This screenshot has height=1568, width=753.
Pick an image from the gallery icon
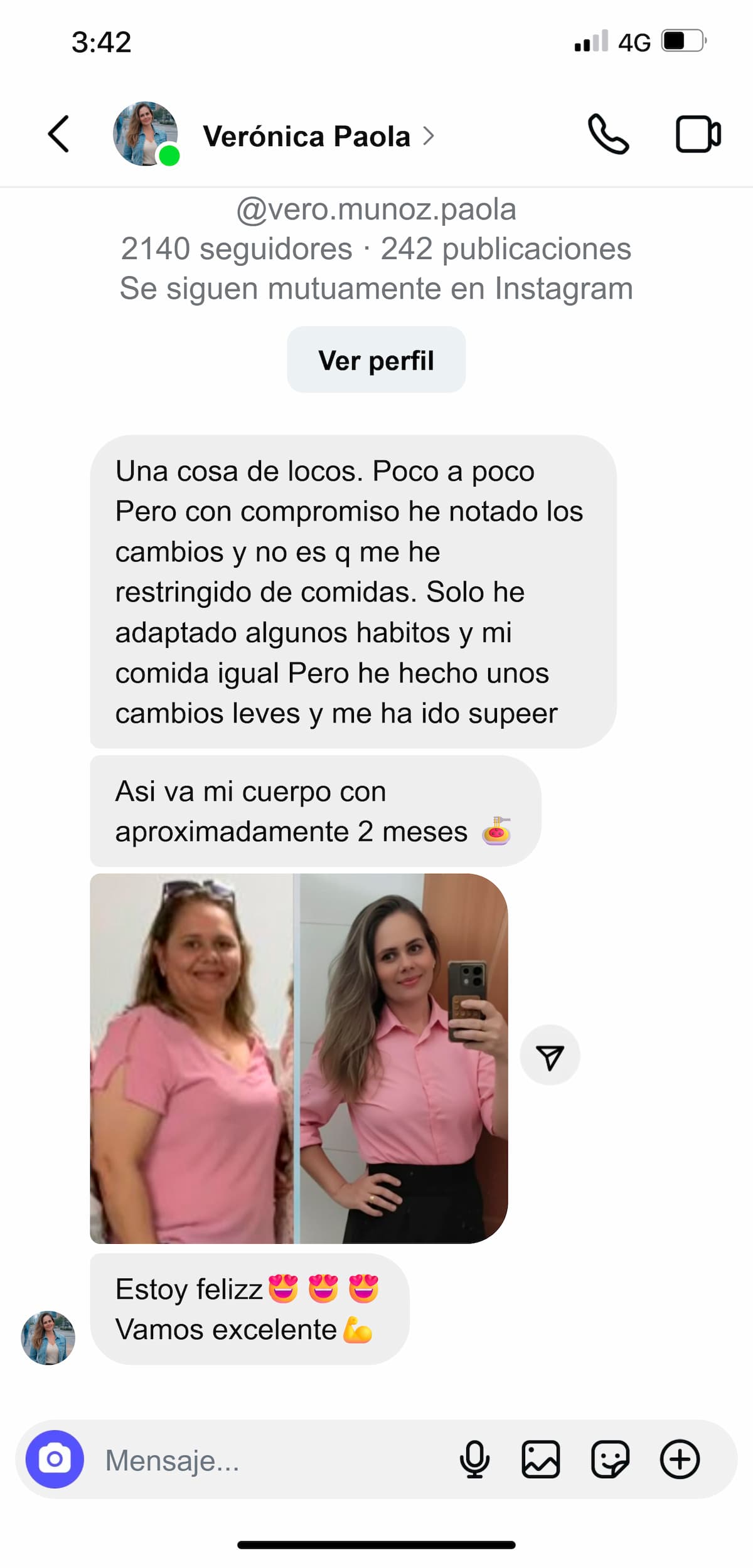click(x=540, y=1459)
